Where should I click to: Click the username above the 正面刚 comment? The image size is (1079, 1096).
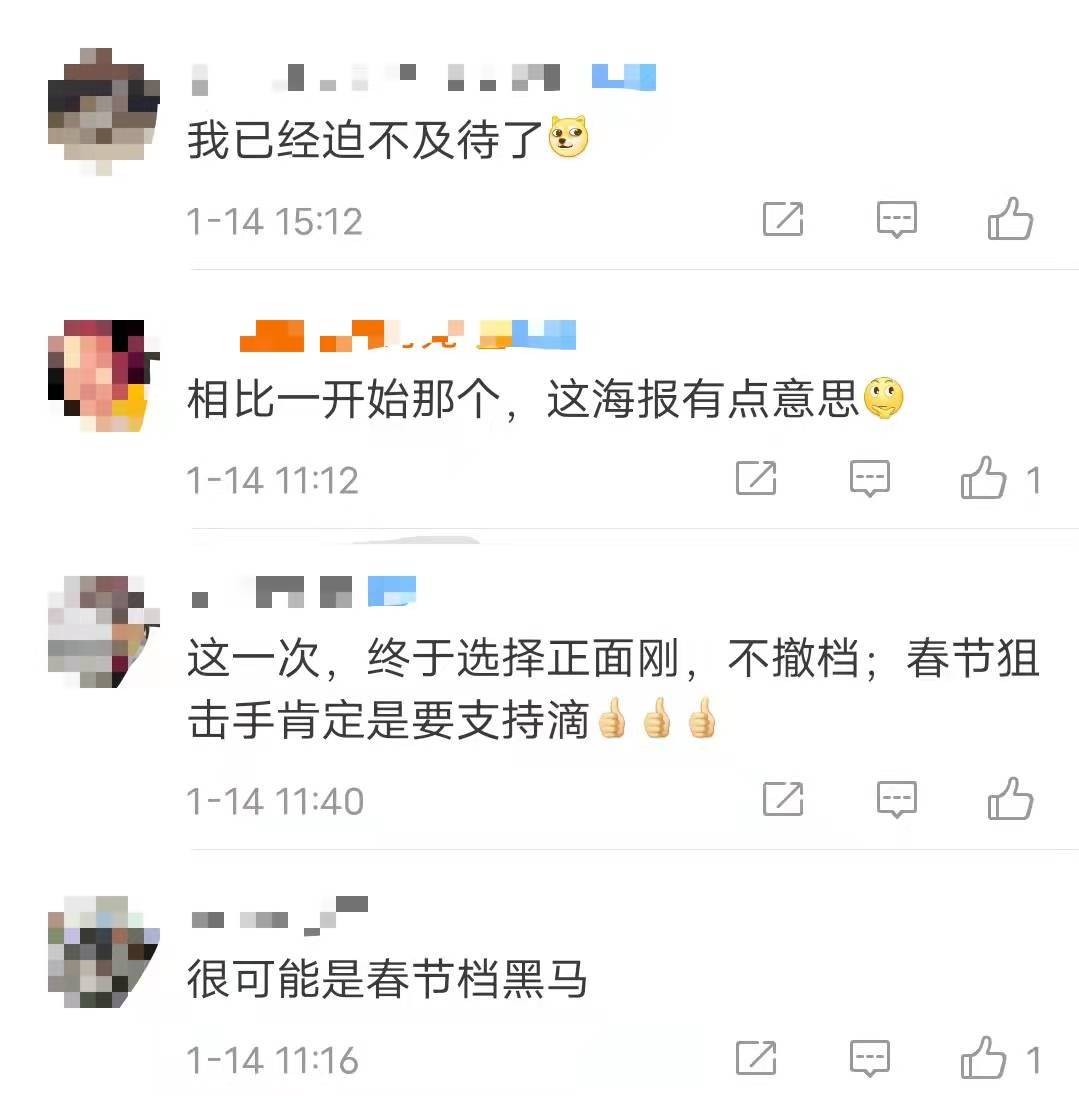(x=300, y=590)
